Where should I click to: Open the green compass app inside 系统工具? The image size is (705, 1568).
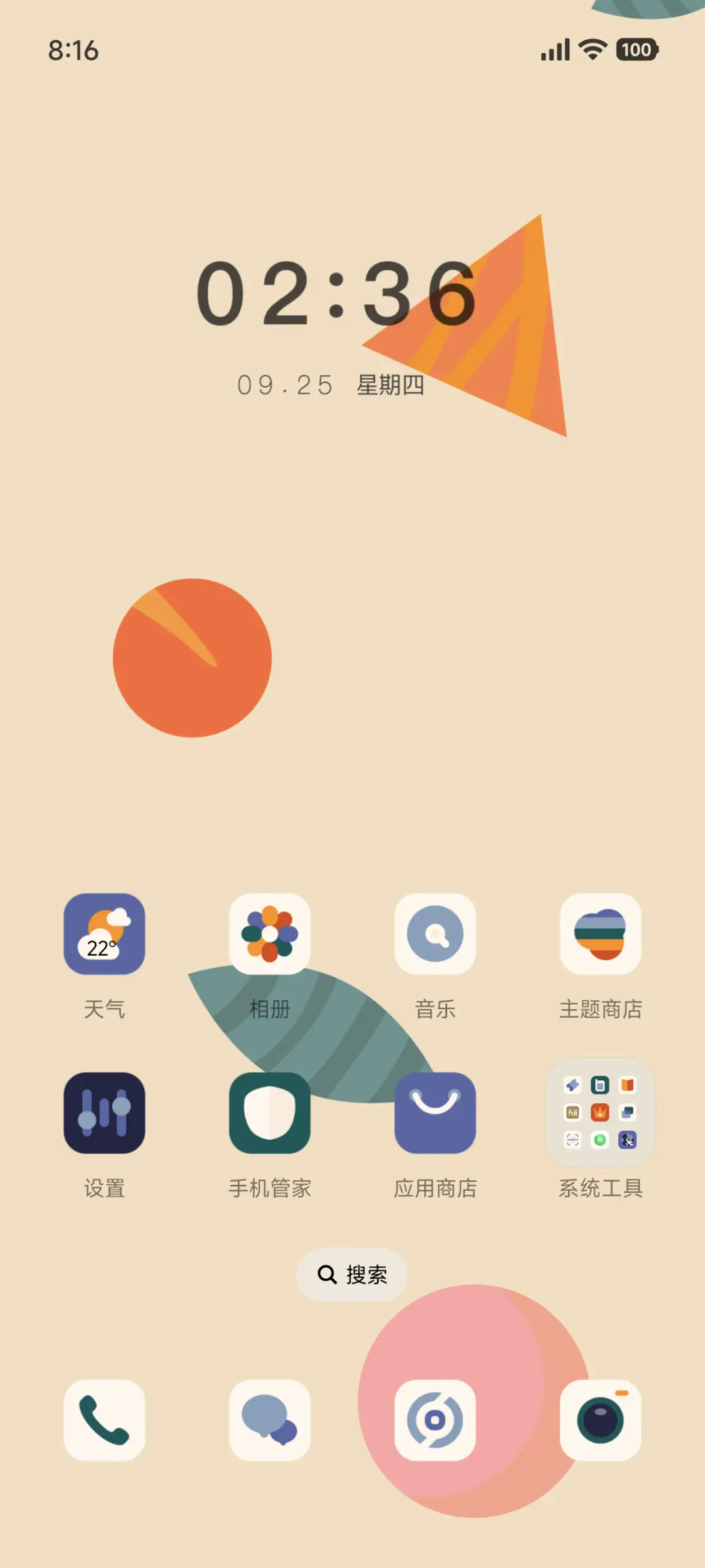click(x=600, y=1140)
